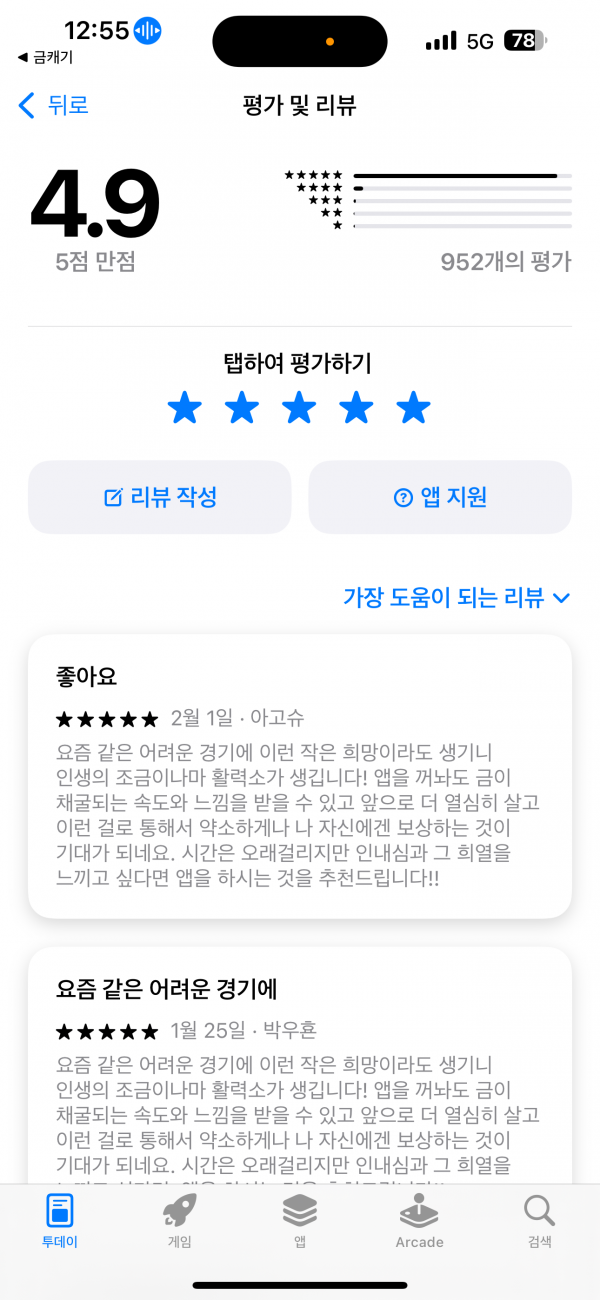Open the 검색 search tab
600x1300 pixels.
tap(540, 1221)
